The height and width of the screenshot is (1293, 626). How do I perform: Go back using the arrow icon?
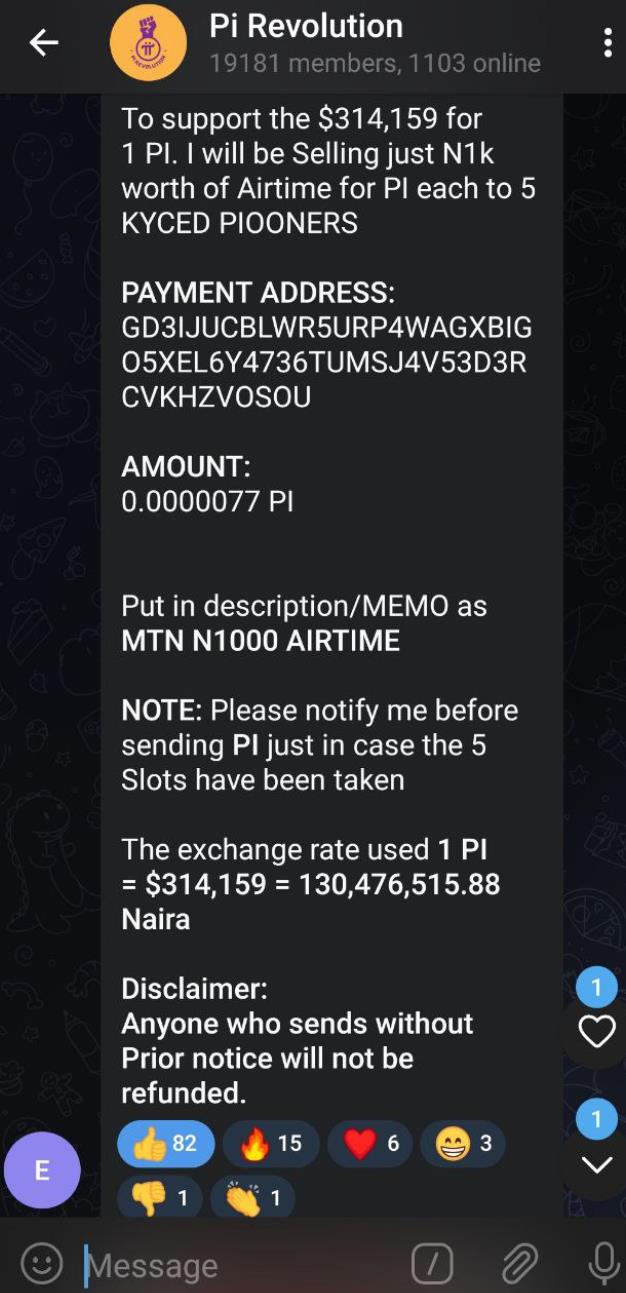[43, 43]
